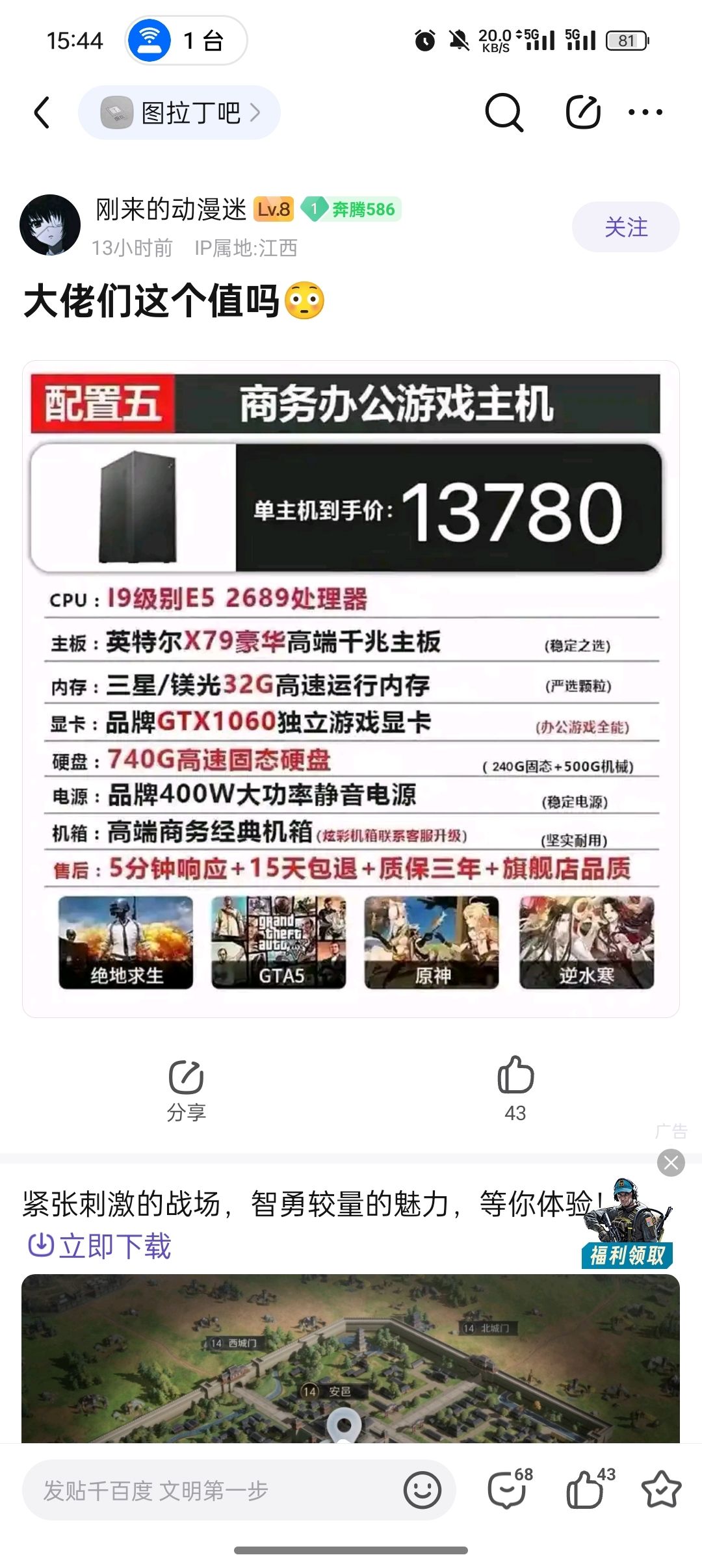This screenshot has width=702, height=1568.
Task: Go back using the top-left arrow
Action: click(x=42, y=112)
